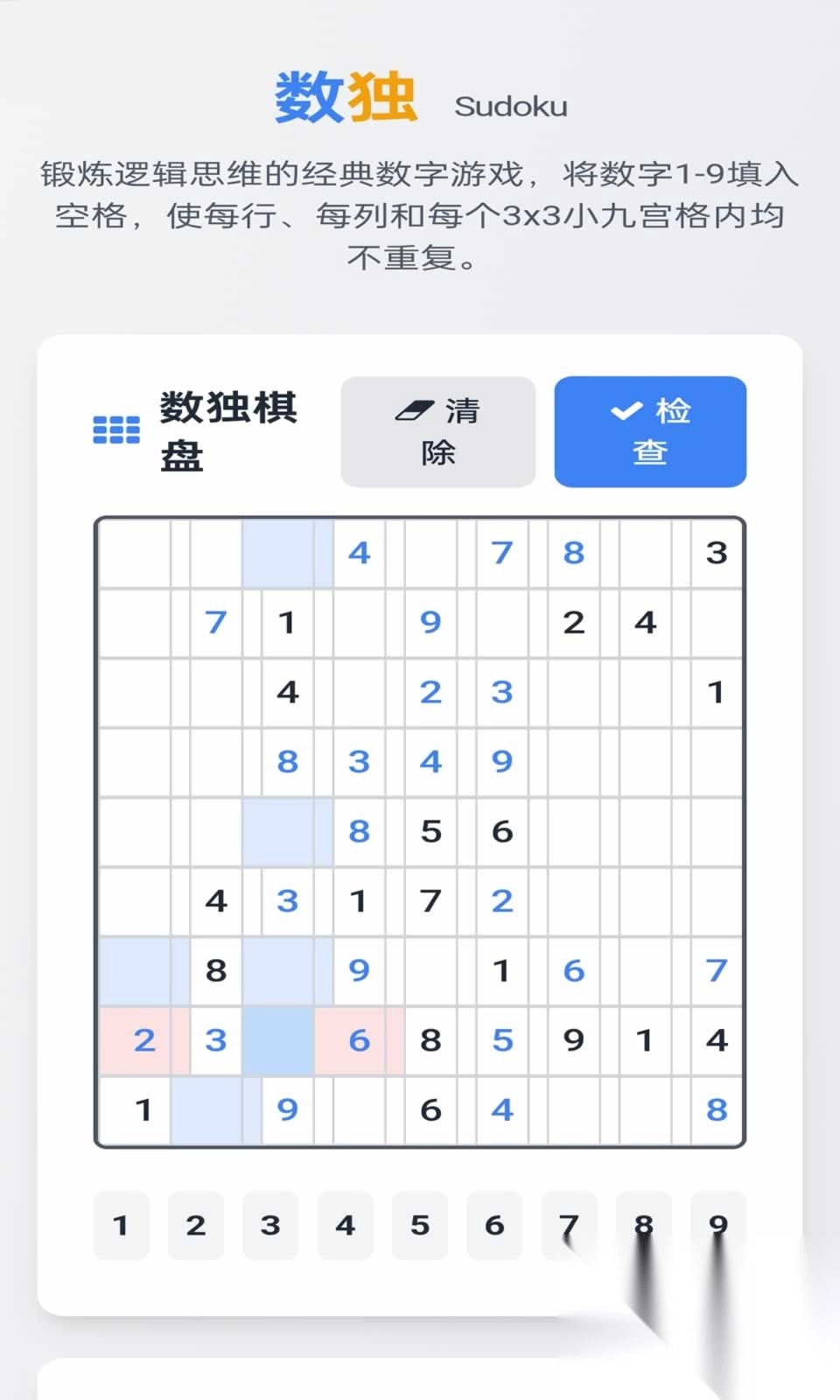This screenshot has height=1400, width=840.
Task: Choose number 4 on the number pad
Action: pos(346,1225)
